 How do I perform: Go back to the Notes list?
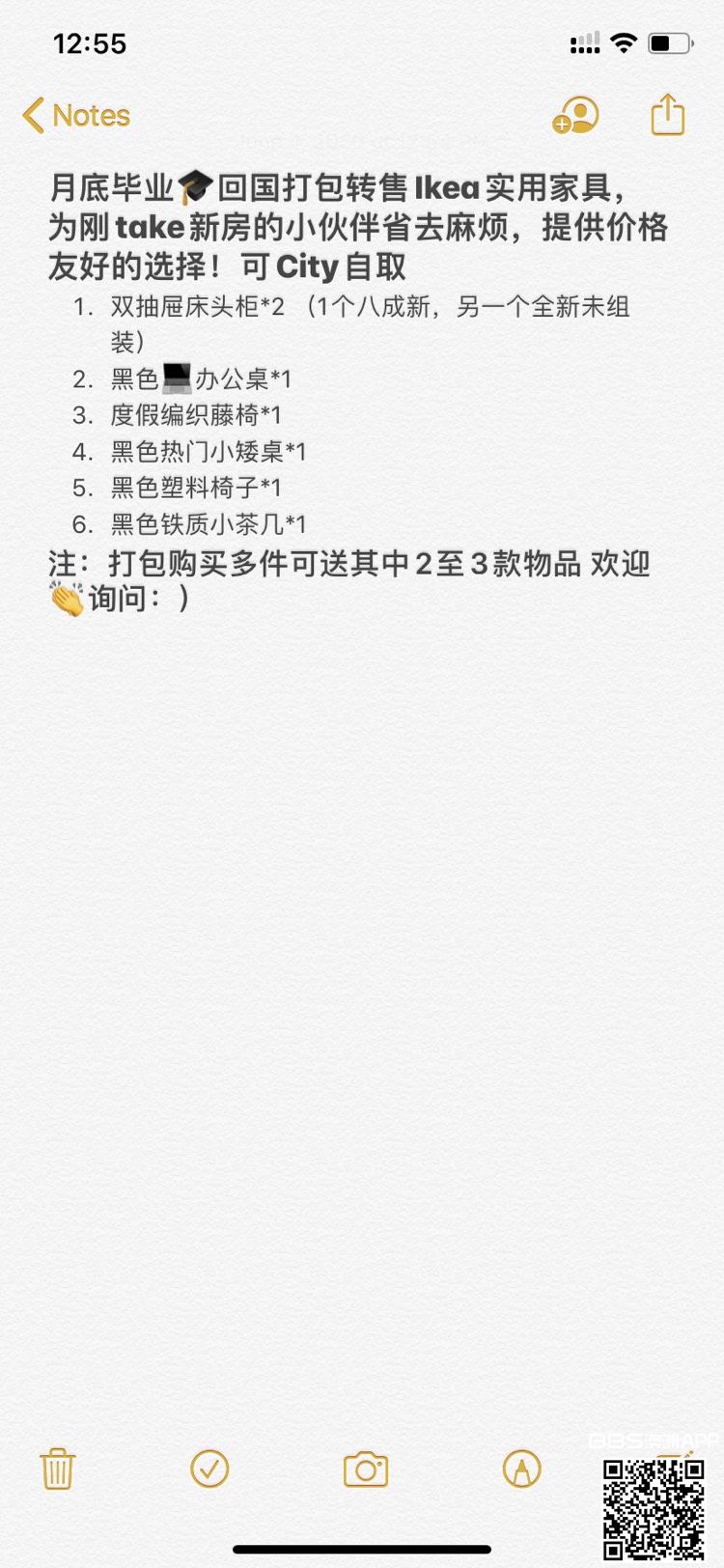(x=76, y=116)
